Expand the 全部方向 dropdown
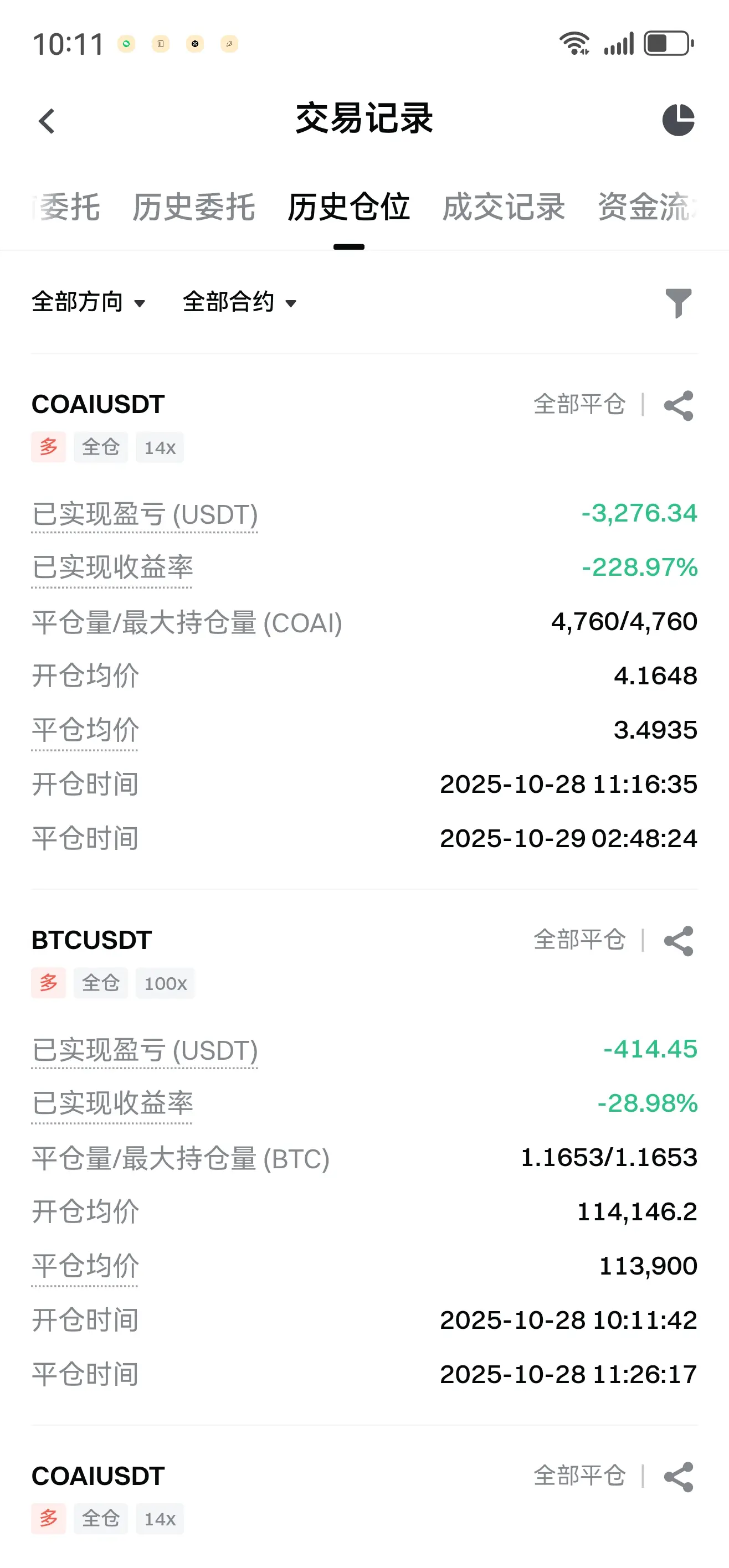The height and width of the screenshot is (1568, 729). coord(88,302)
